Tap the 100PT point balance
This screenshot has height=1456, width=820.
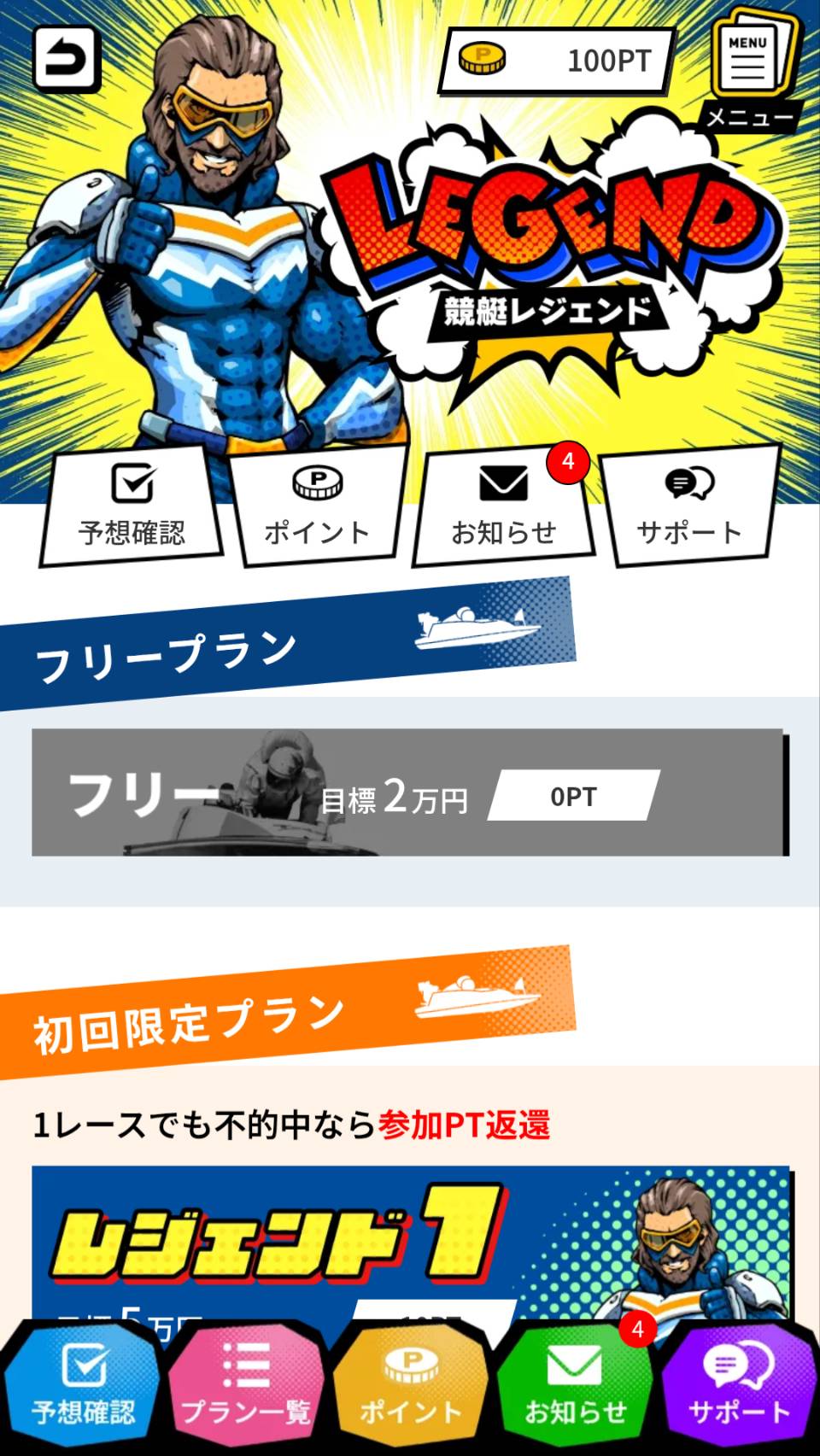(556, 61)
